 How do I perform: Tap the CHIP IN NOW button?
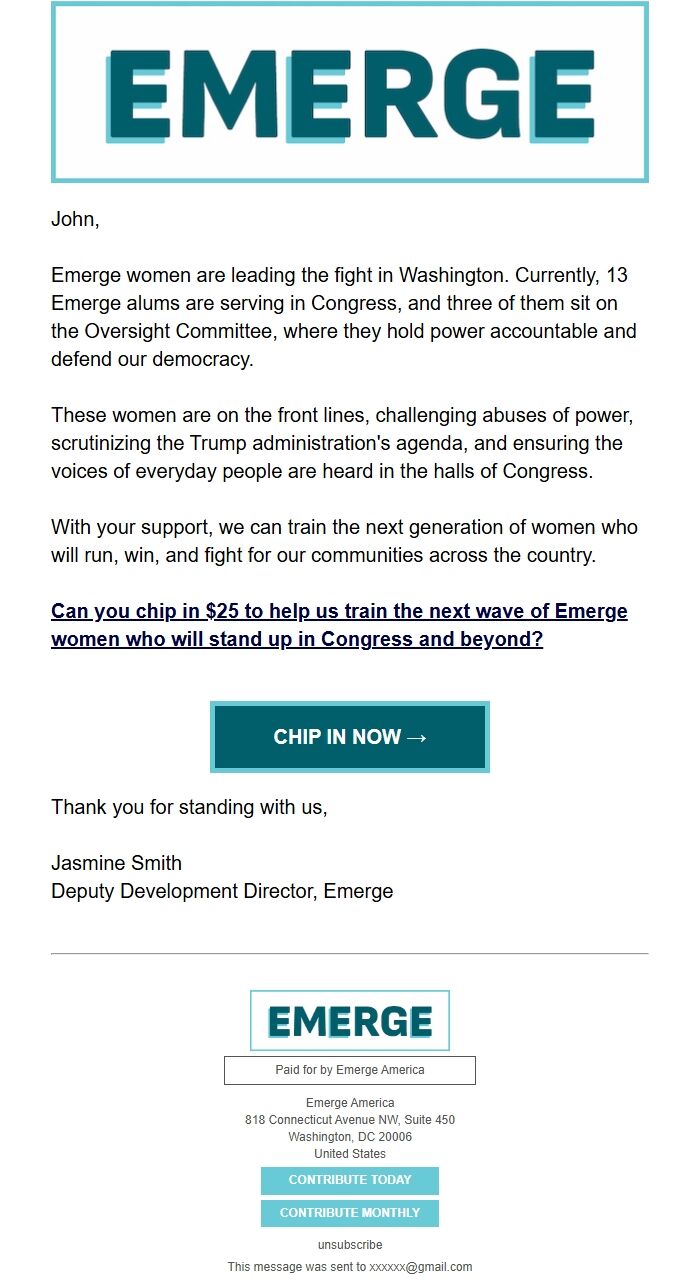point(350,737)
